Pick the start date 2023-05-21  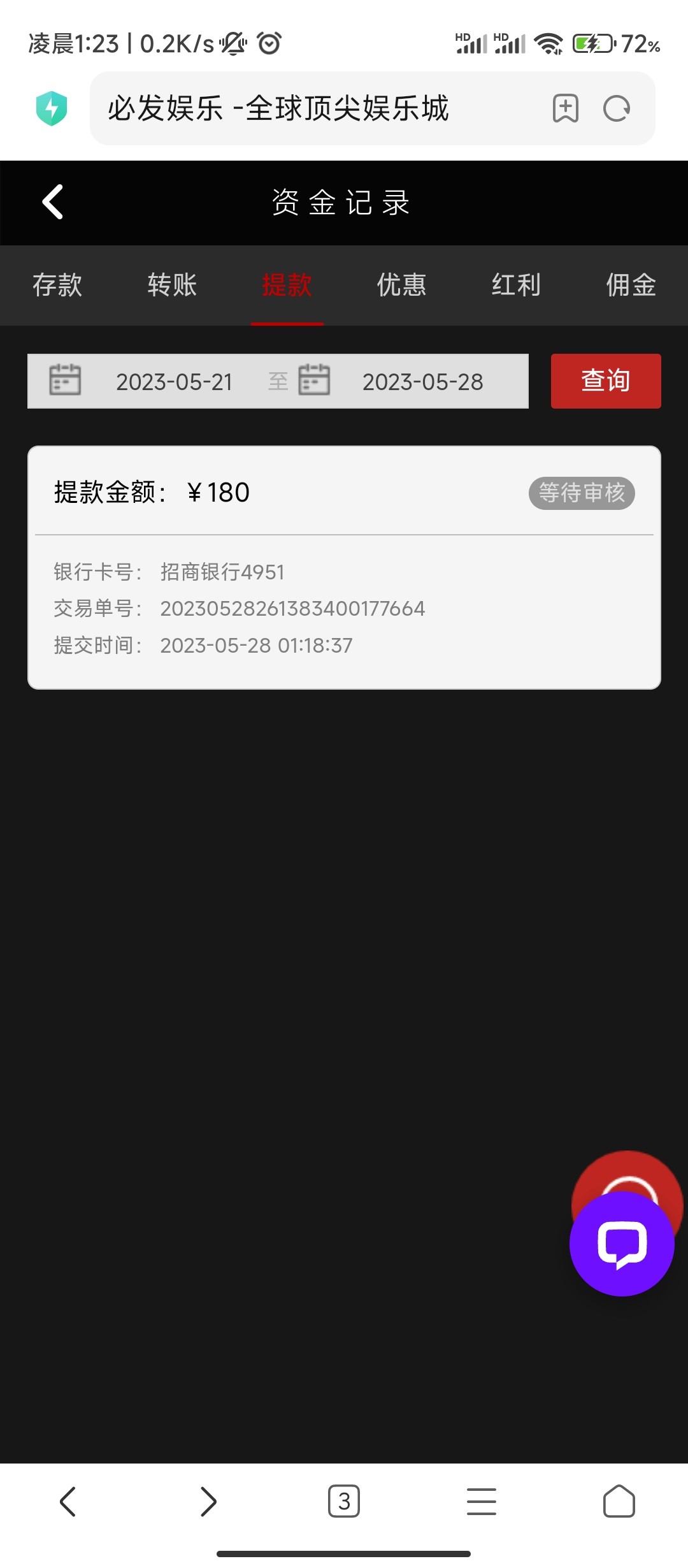pyautogui.click(x=173, y=382)
